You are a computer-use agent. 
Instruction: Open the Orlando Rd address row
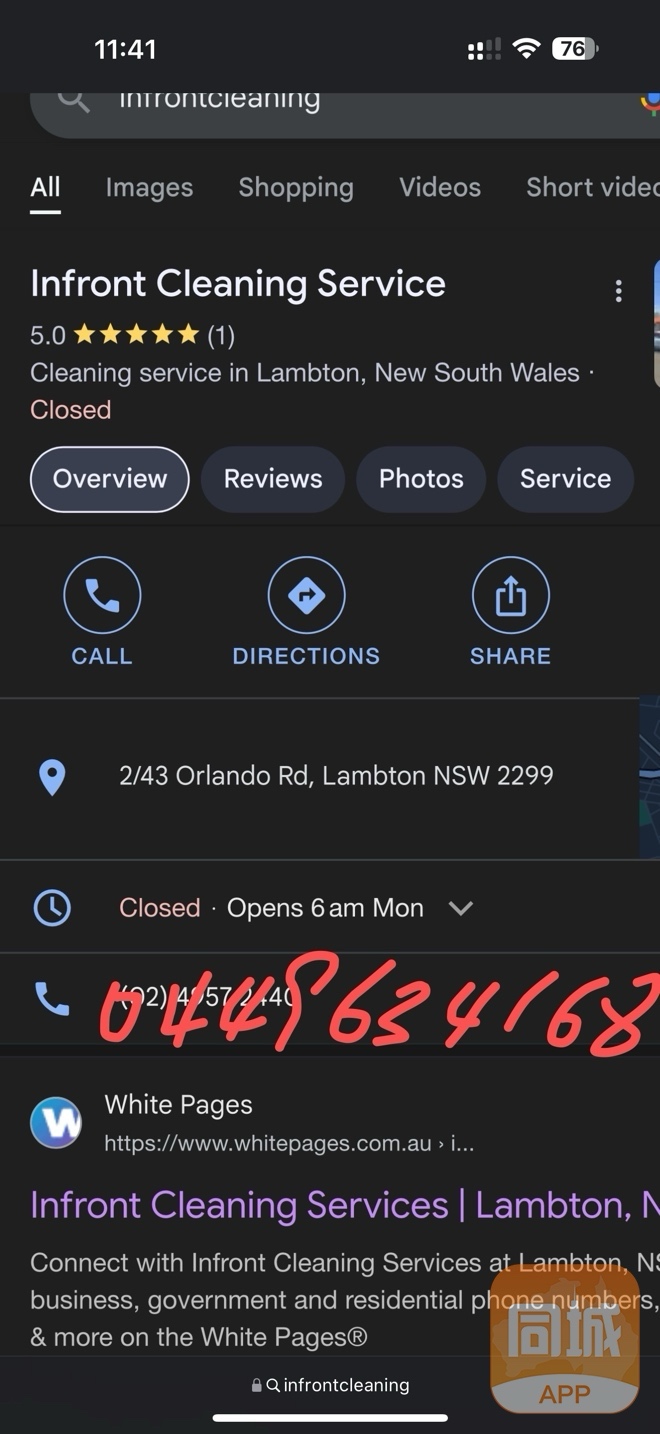336,776
